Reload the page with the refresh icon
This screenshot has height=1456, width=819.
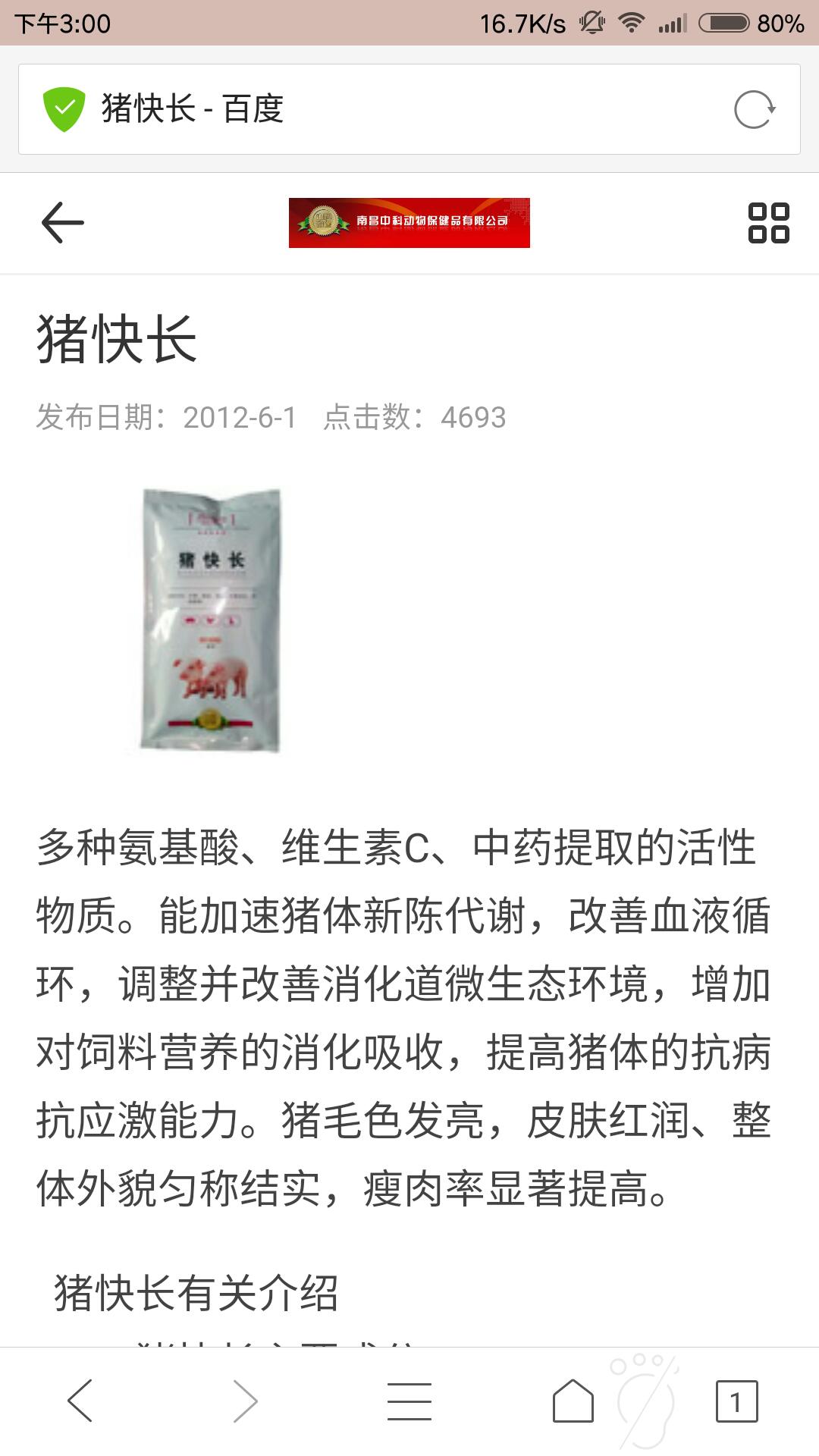point(754,110)
